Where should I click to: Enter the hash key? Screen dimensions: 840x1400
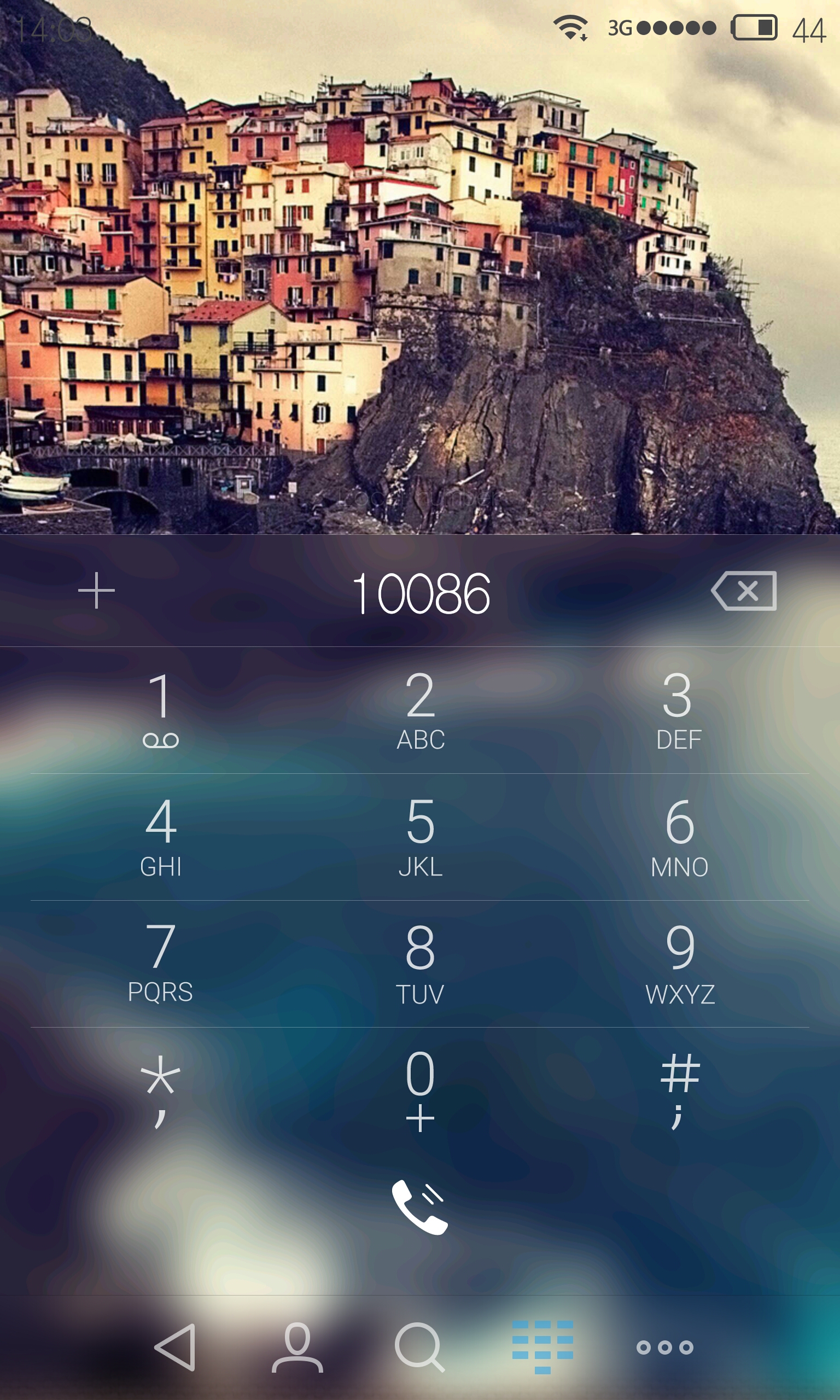[x=679, y=1091]
